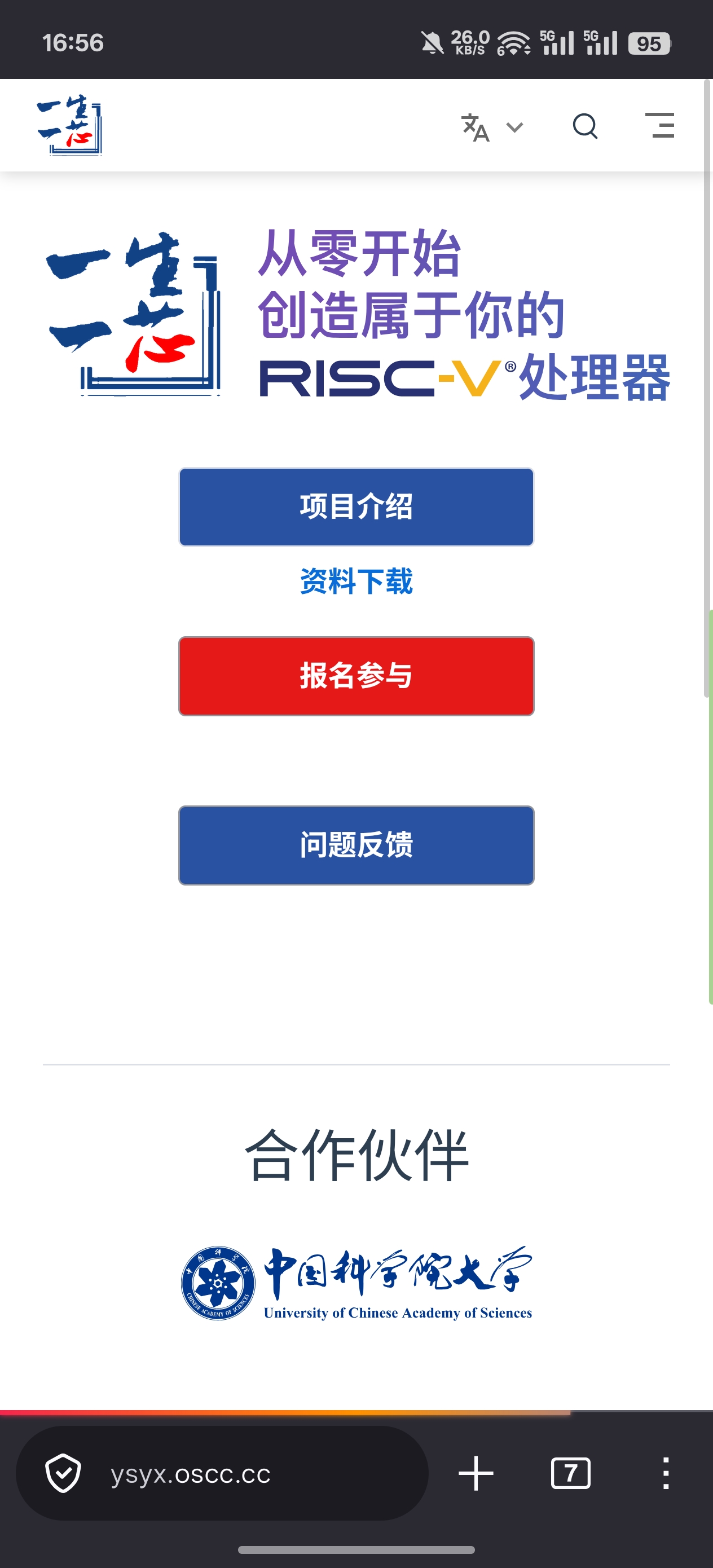Open a new browser tab

476,1473
